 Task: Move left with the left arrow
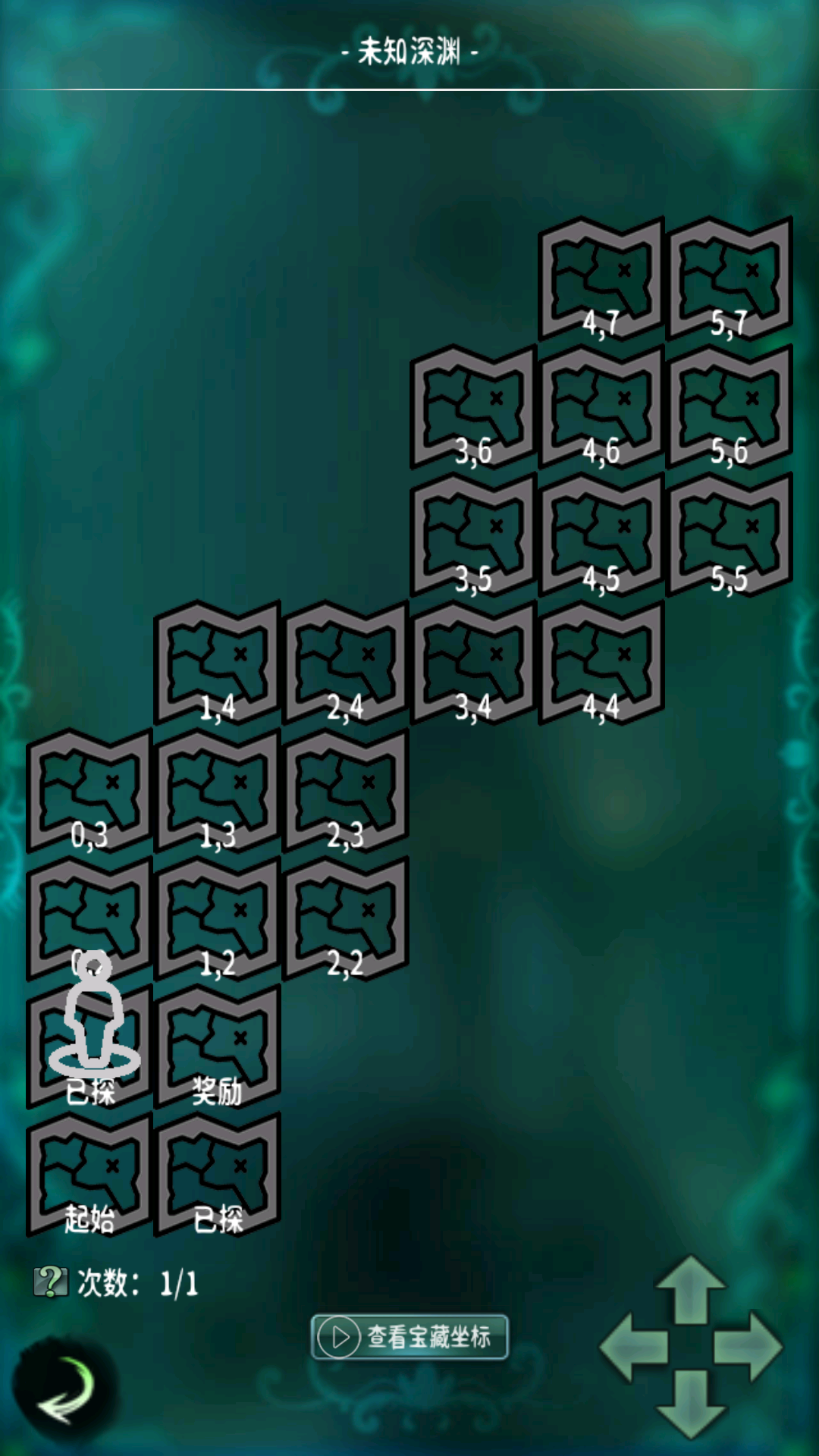click(634, 1348)
